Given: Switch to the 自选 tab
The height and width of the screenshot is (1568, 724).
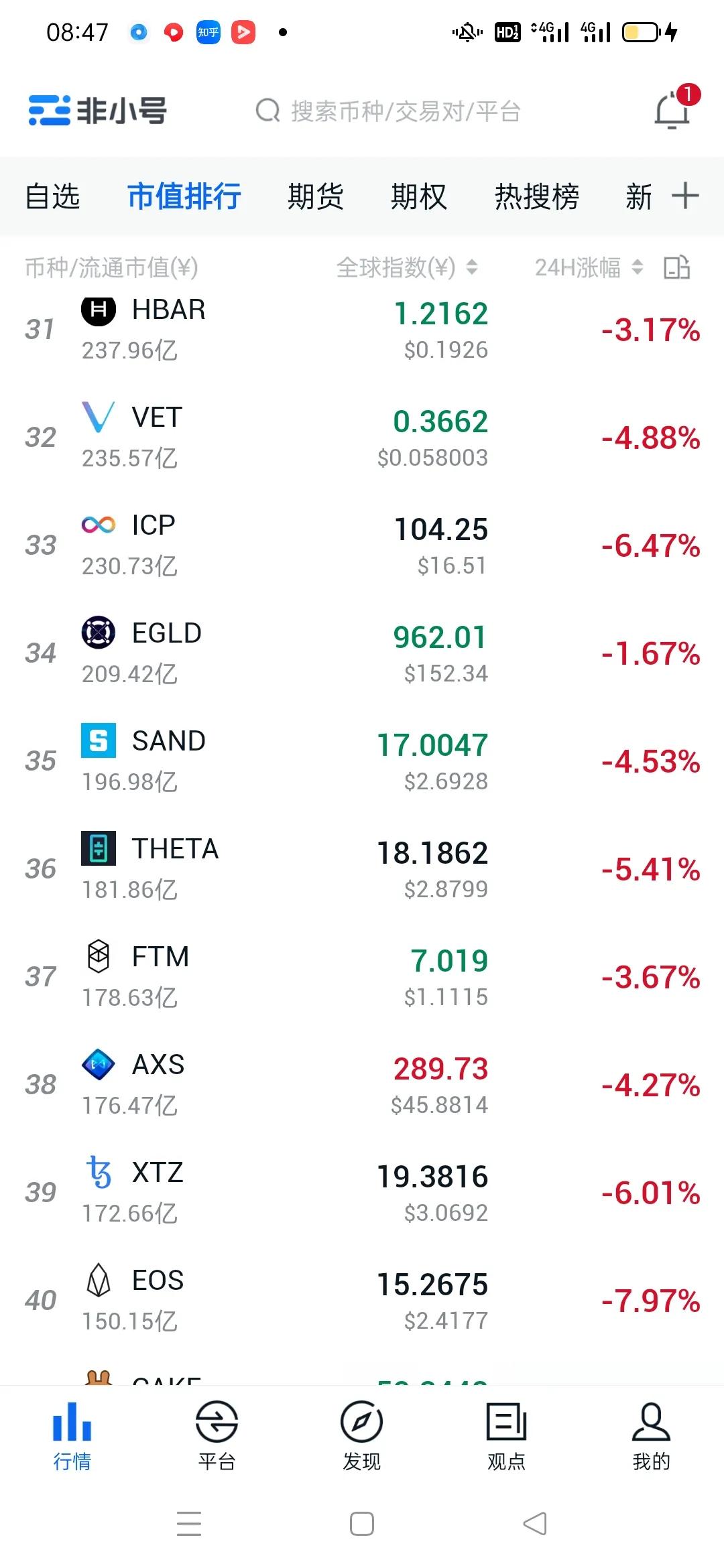Looking at the screenshot, I should [52, 196].
